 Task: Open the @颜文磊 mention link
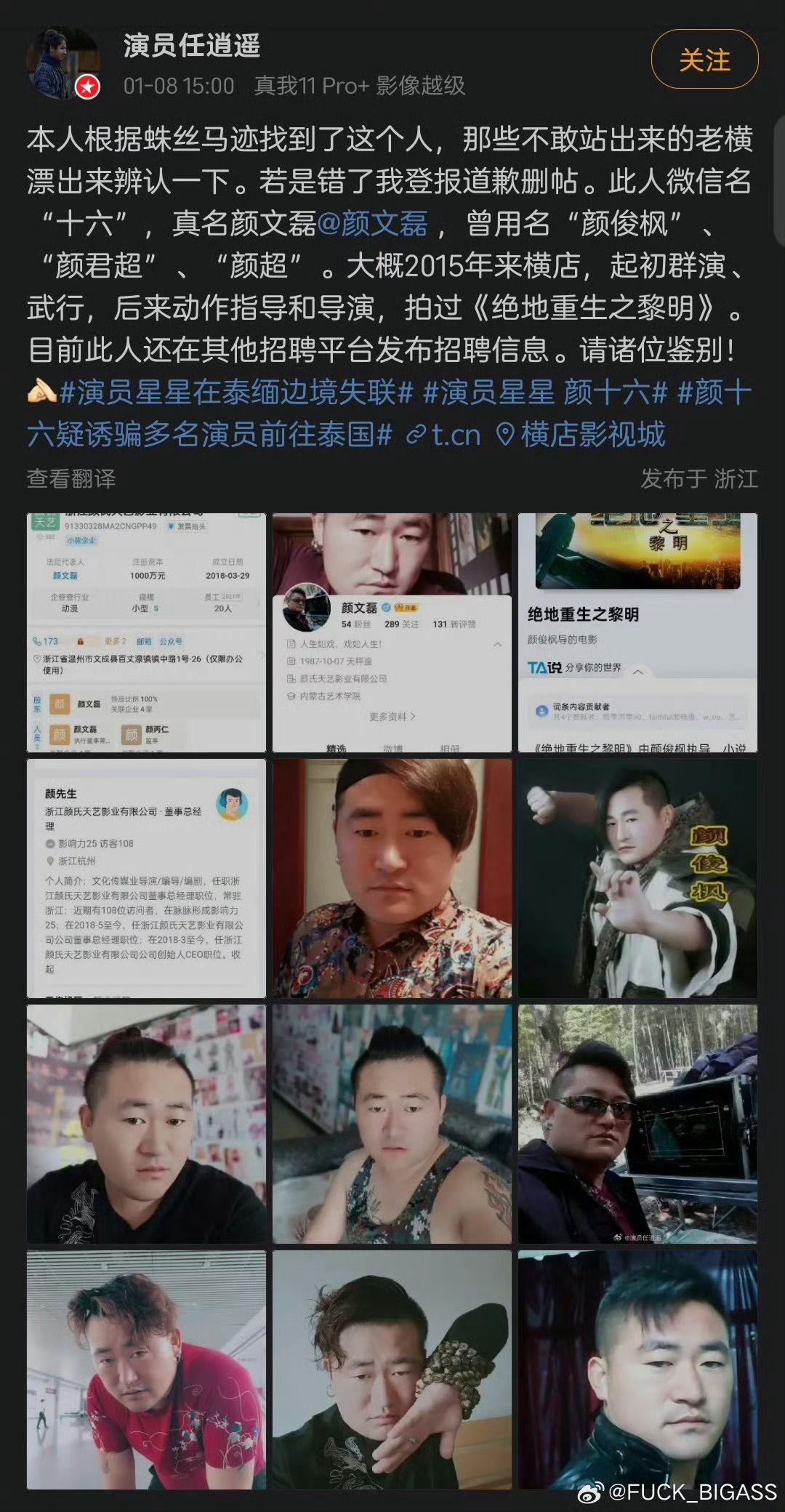point(372,223)
